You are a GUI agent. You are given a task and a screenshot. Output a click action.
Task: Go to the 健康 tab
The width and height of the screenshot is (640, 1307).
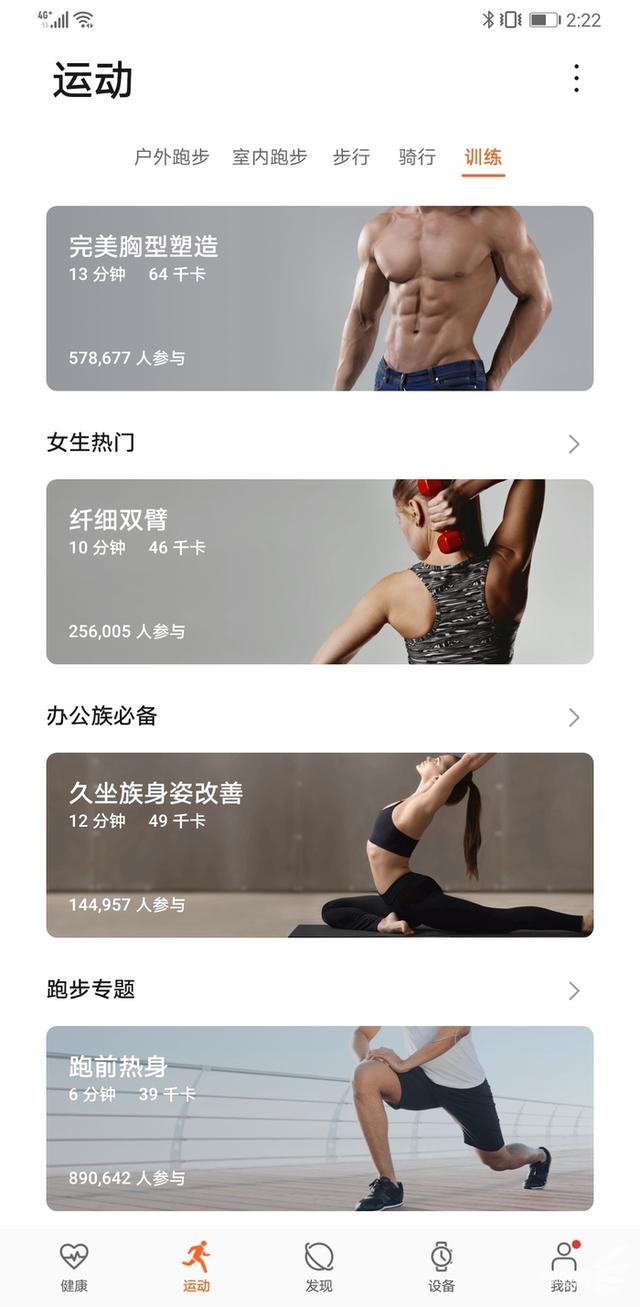tap(74, 1267)
